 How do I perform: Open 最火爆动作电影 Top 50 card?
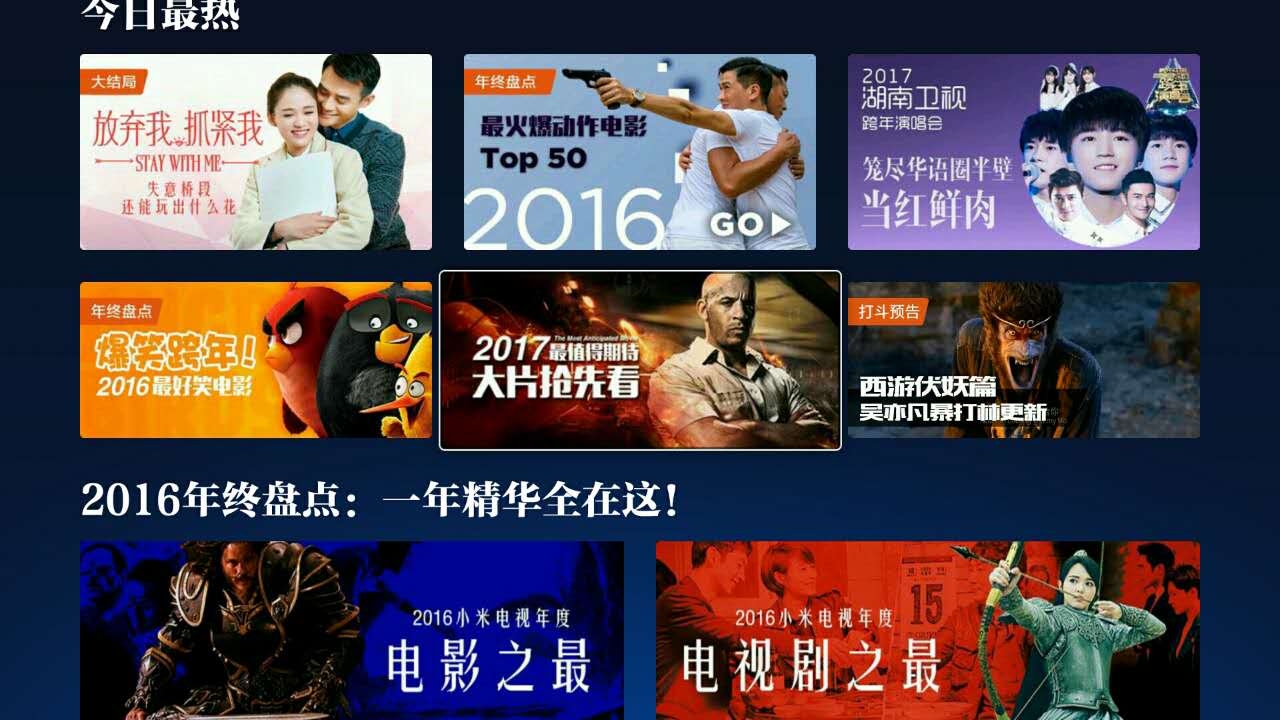640,152
